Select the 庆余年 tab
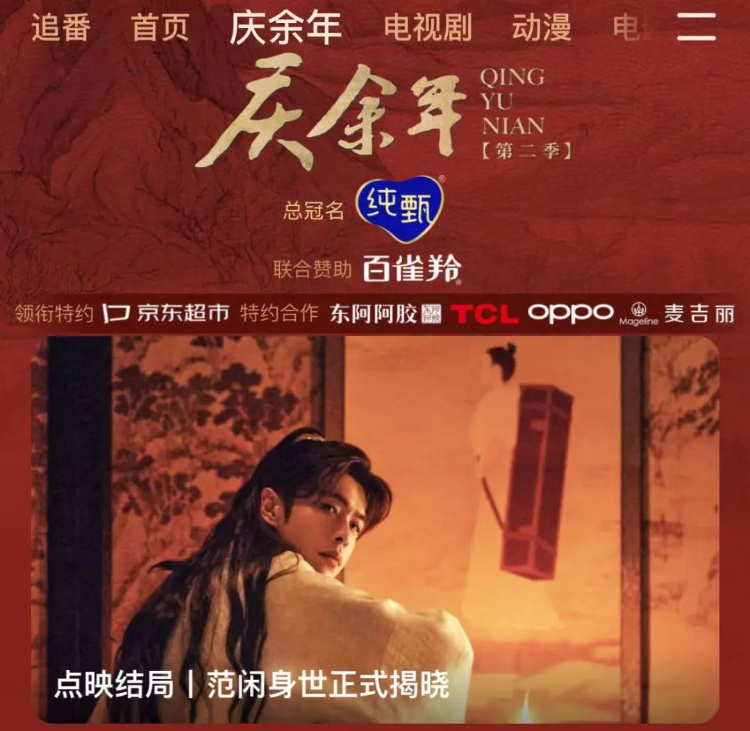This screenshot has height=731, width=750. [x=286, y=27]
